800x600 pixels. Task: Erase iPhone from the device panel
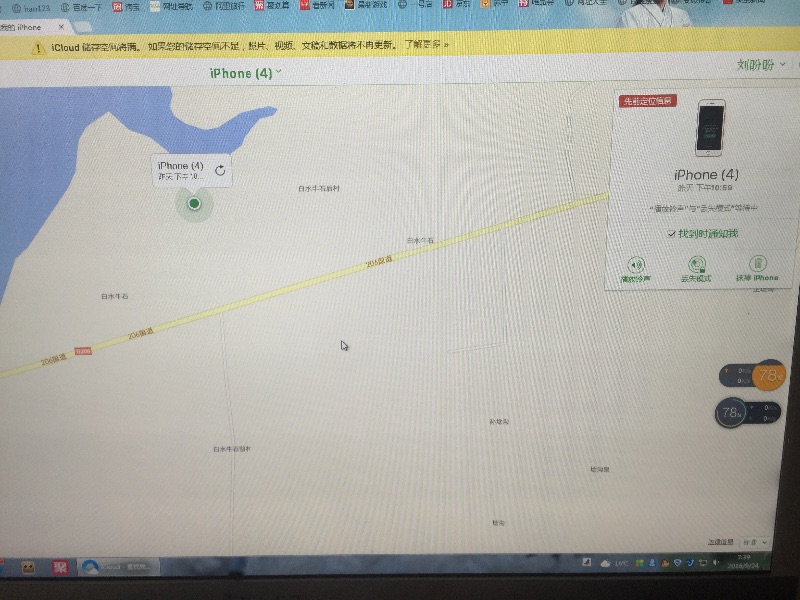click(x=757, y=268)
